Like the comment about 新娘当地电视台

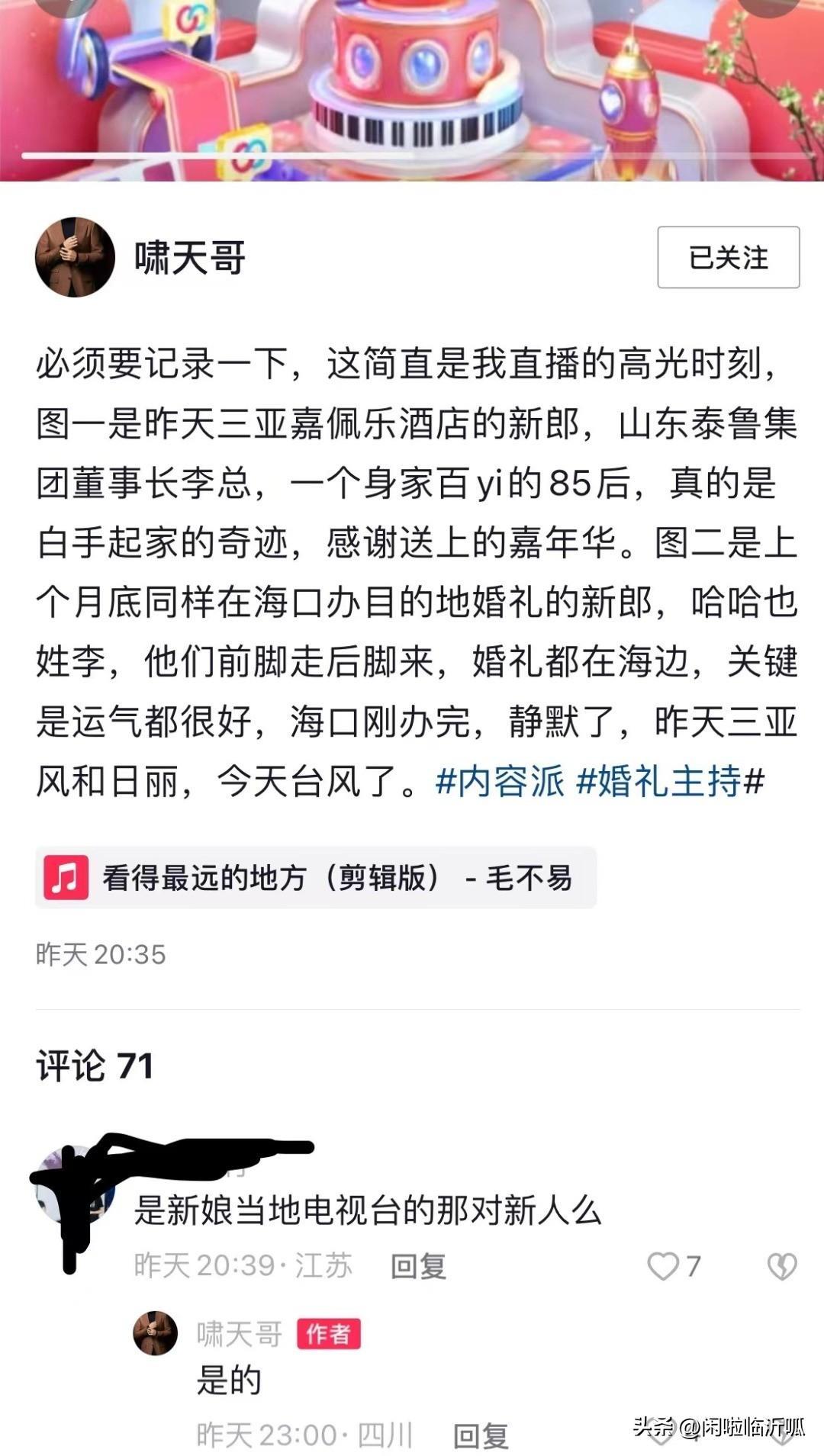point(664,1266)
